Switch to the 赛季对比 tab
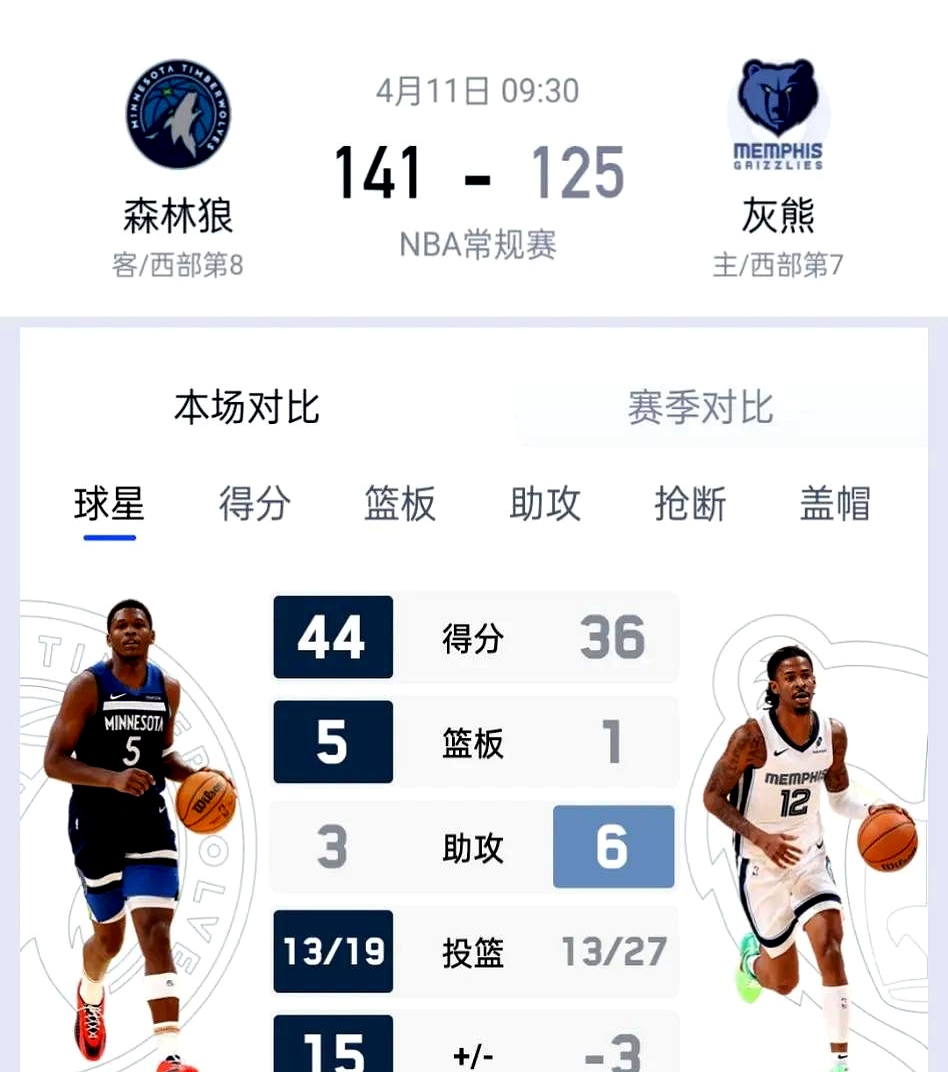Image resolution: width=948 pixels, height=1072 pixels. pyautogui.click(x=700, y=408)
